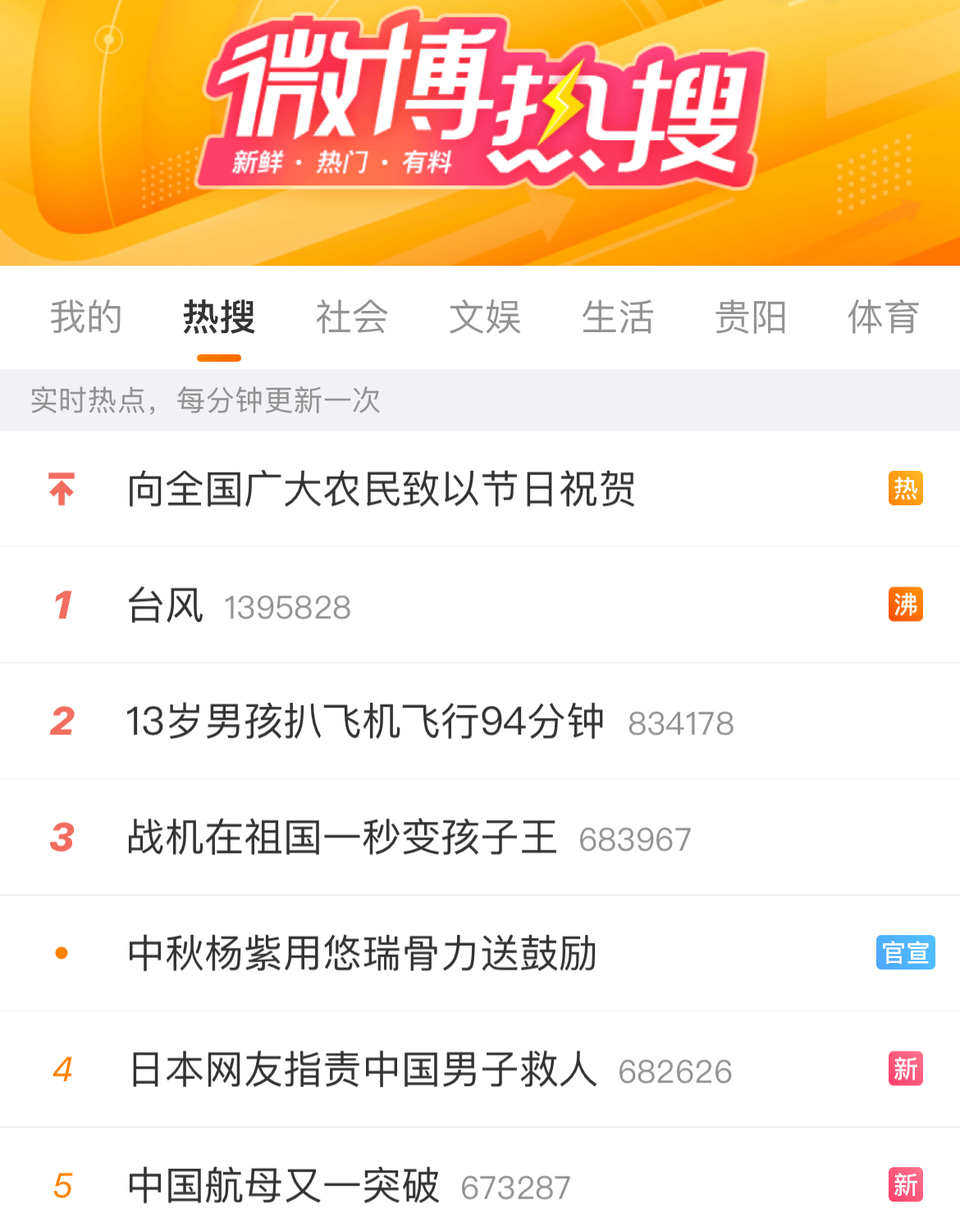The width and height of the screenshot is (960, 1232).
Task: Open the top trending topic 台风
Action: coord(166,606)
